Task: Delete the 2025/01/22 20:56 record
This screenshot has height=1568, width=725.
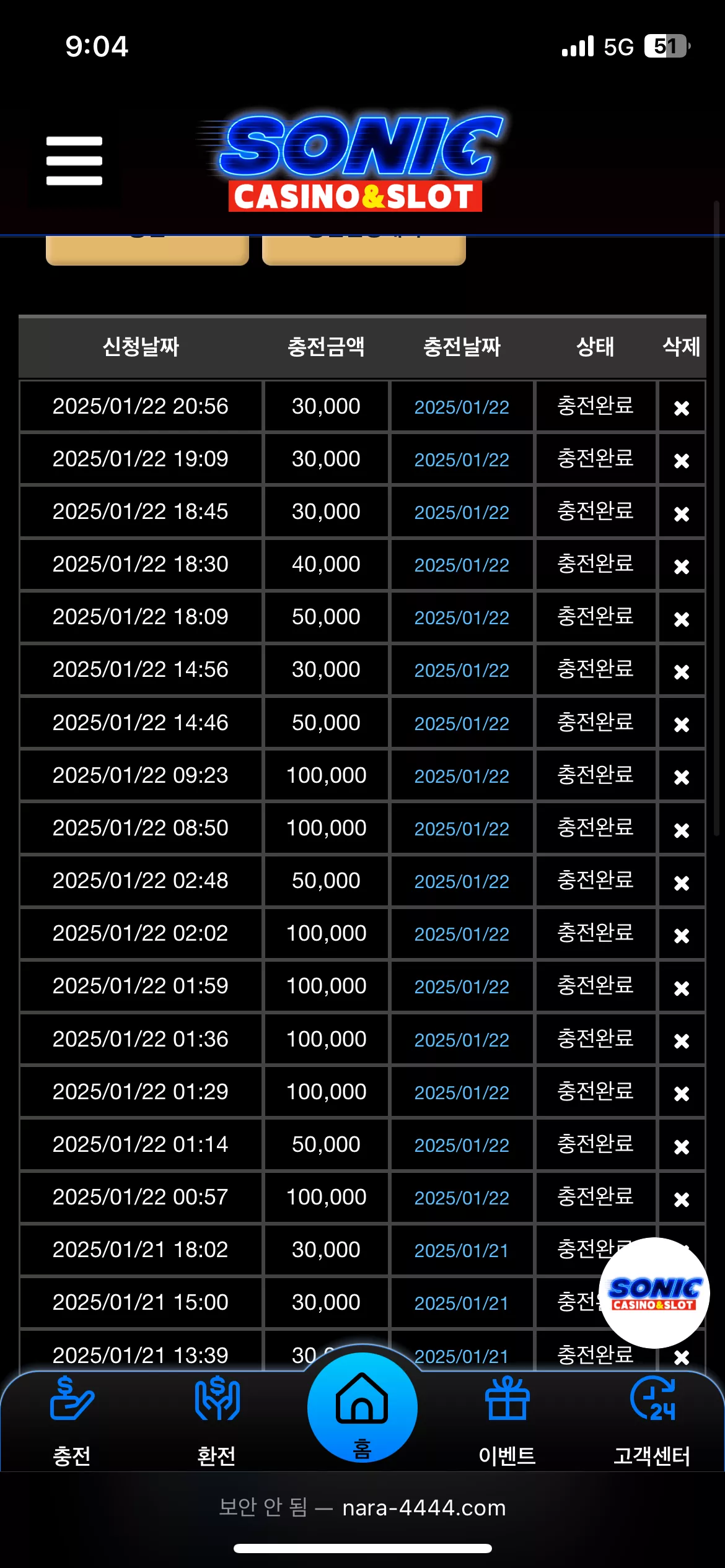Action: pos(682,408)
